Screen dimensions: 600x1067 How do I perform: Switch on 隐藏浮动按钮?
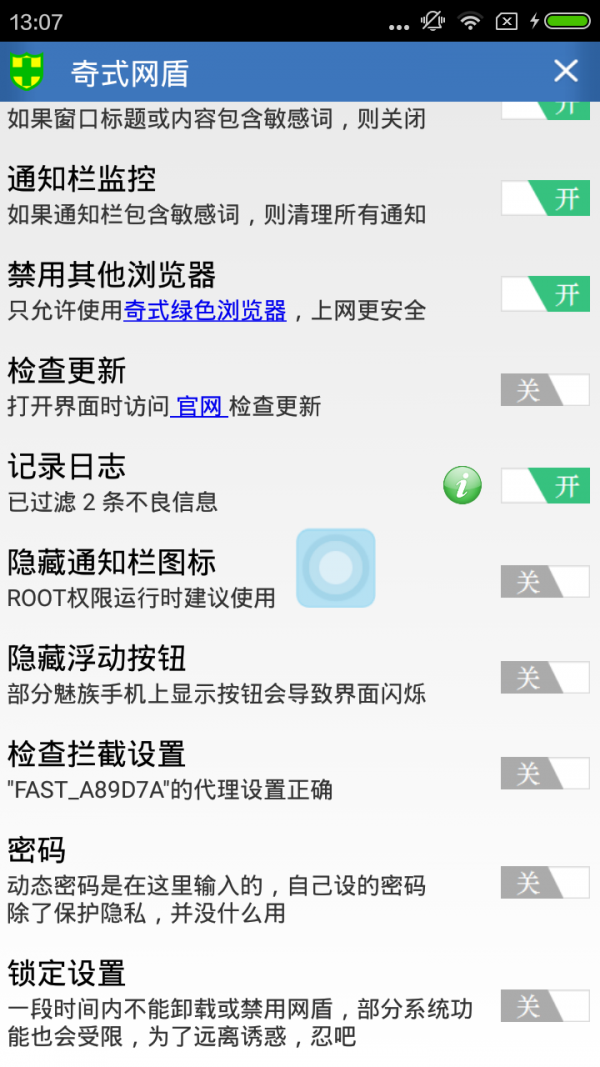tap(545, 677)
